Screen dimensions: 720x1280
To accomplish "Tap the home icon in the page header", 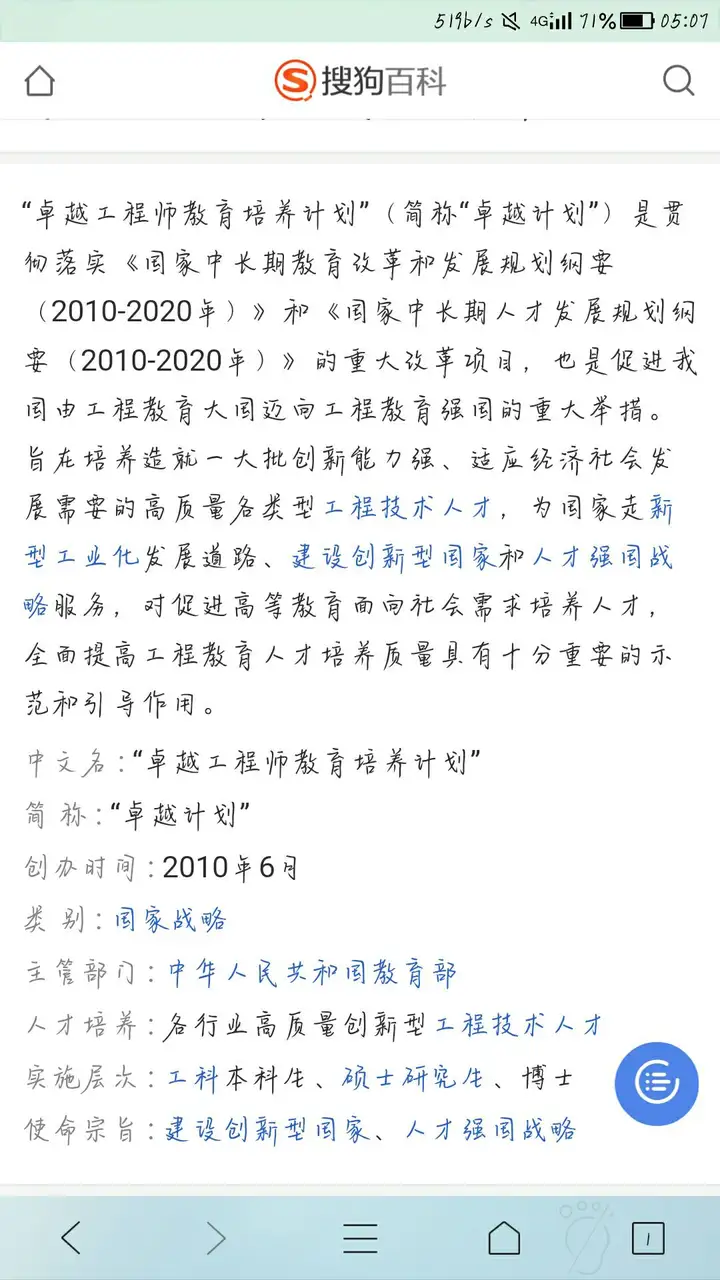I will point(39,81).
